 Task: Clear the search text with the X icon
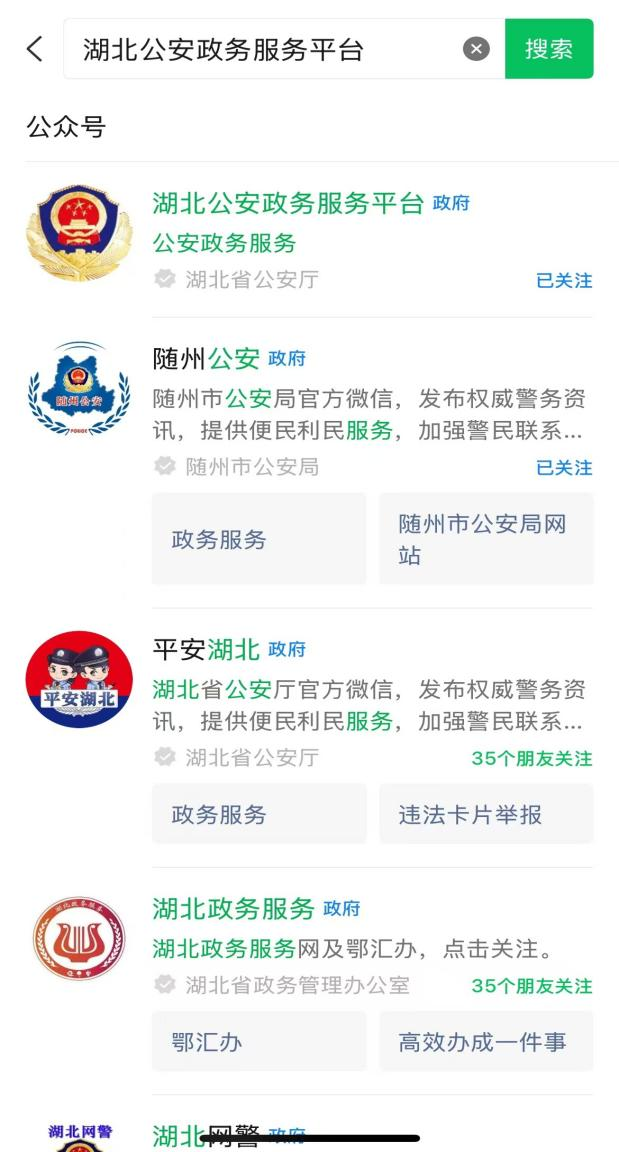click(x=477, y=49)
